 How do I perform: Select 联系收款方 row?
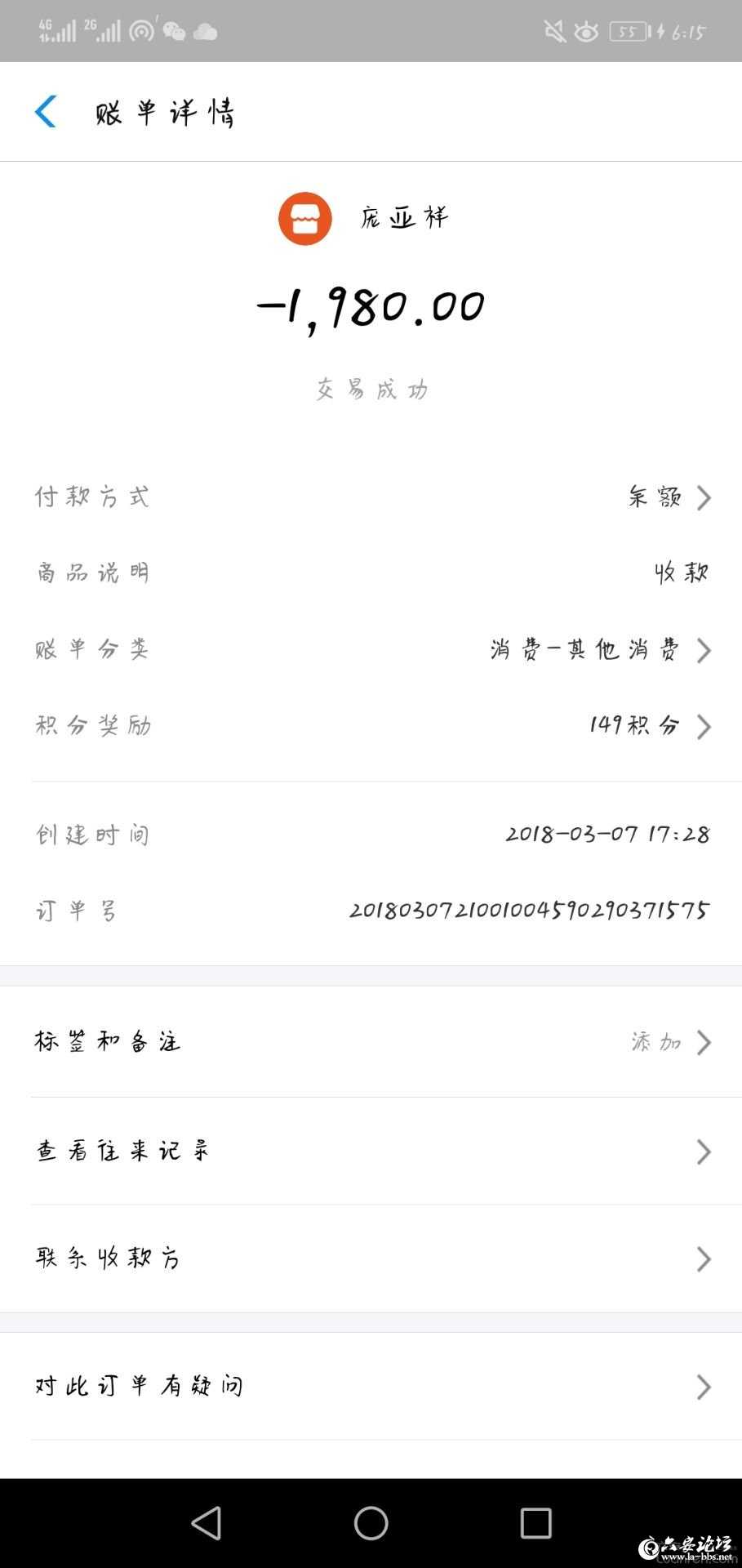tap(371, 1258)
